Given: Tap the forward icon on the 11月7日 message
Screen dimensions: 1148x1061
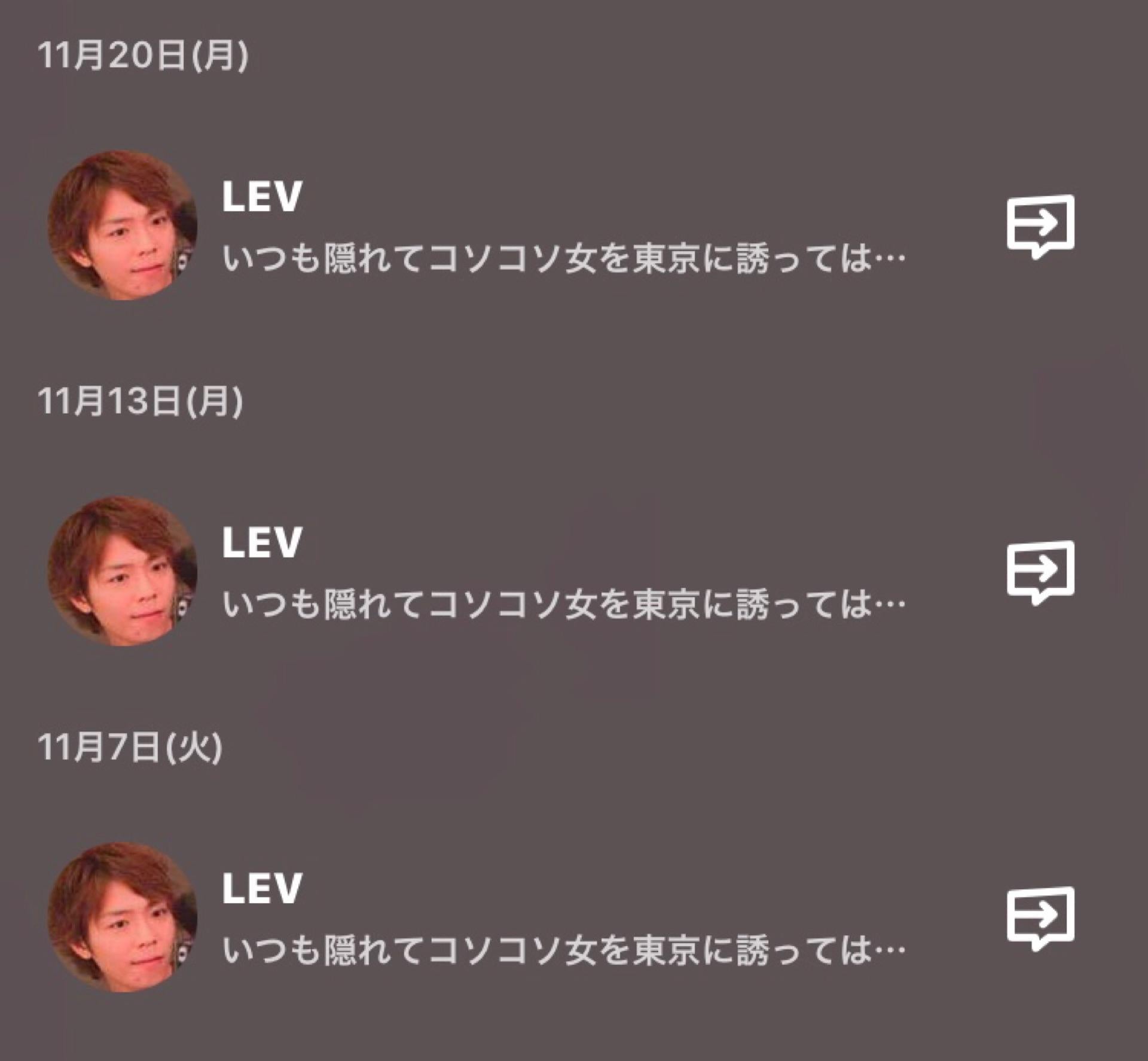Looking at the screenshot, I should click(1040, 917).
